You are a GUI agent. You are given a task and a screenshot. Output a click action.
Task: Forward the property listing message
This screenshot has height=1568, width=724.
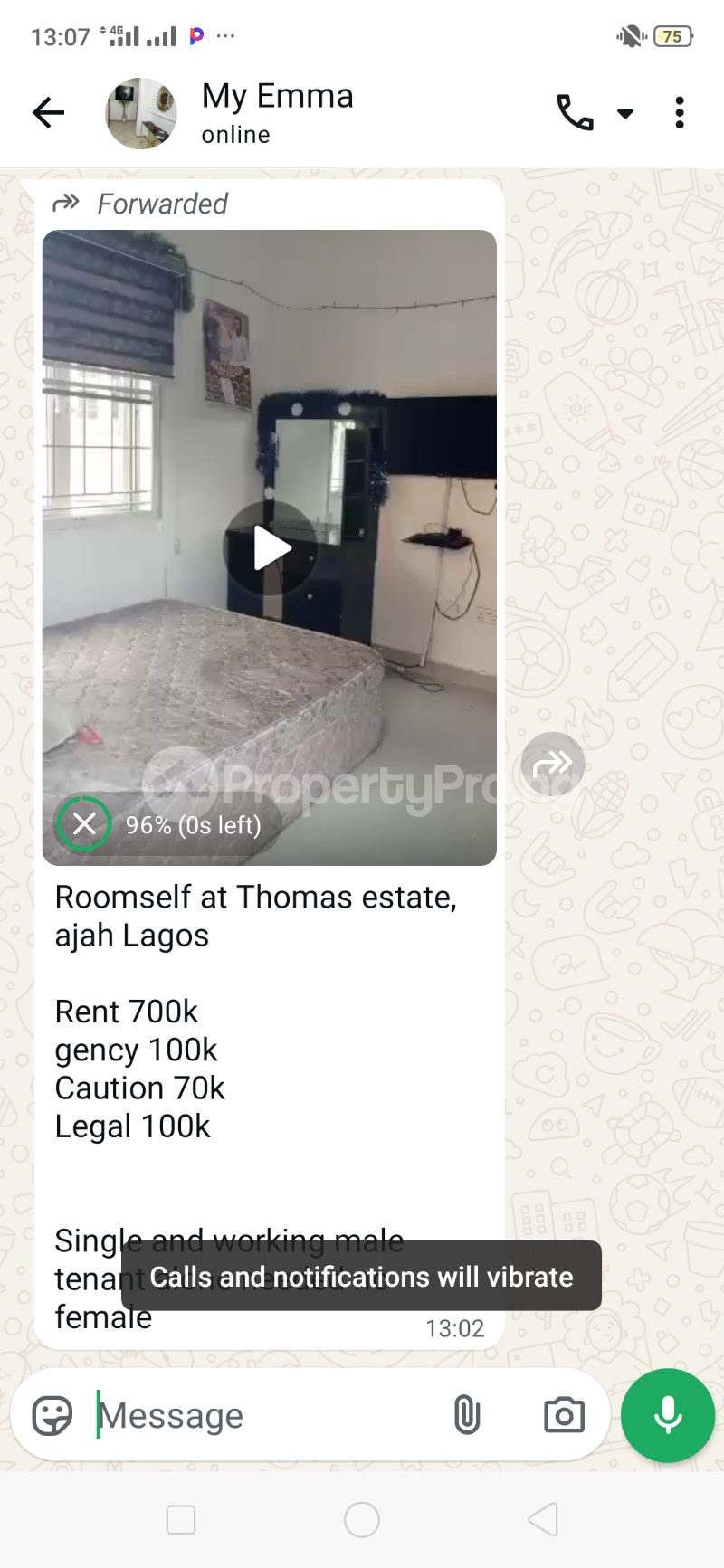[551, 764]
